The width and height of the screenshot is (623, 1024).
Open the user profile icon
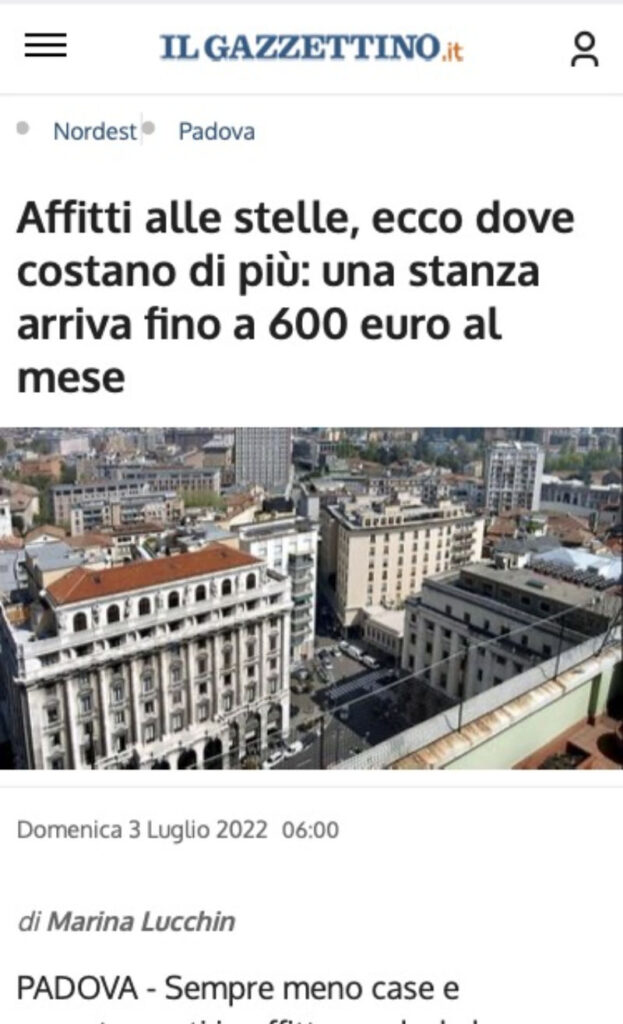pos(584,49)
